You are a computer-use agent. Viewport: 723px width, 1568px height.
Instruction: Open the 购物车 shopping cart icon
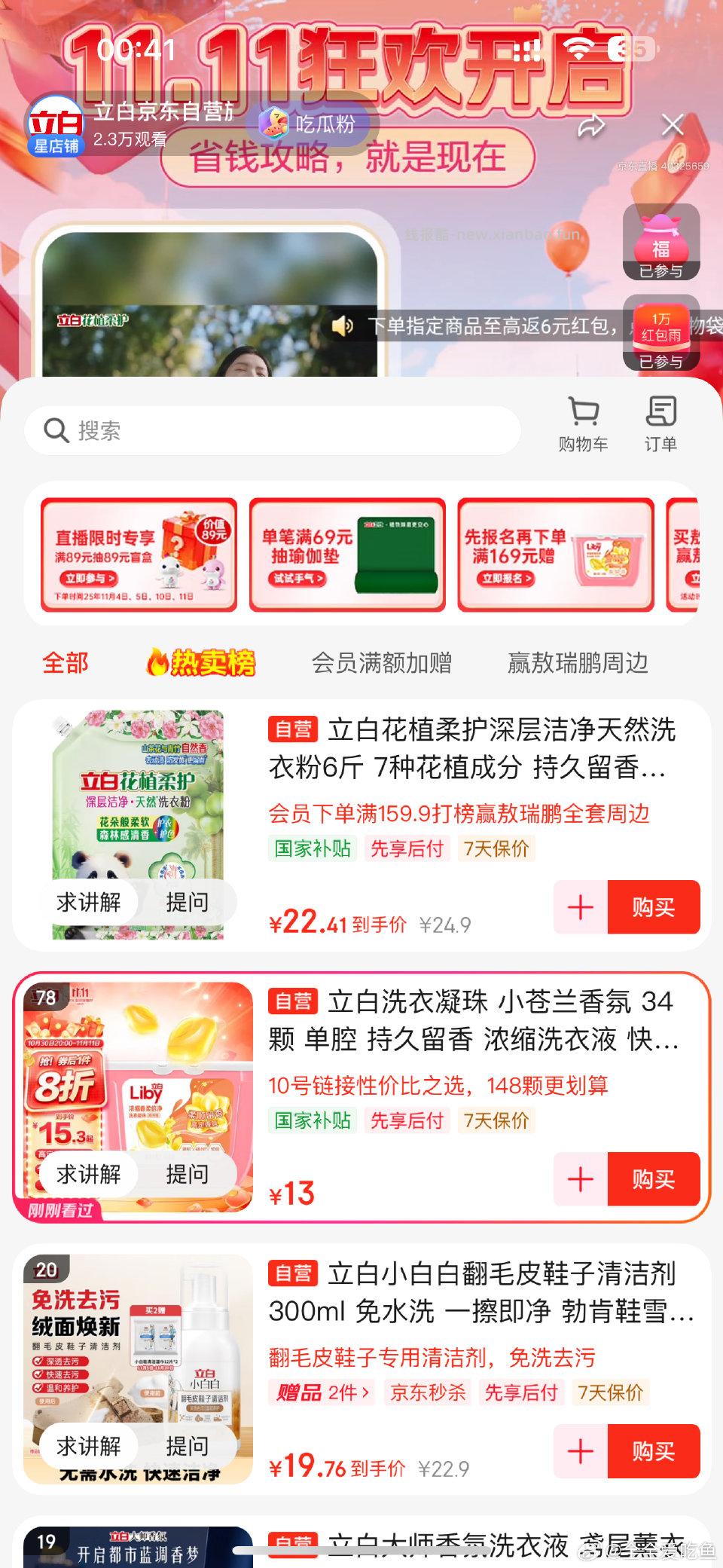[x=584, y=422]
